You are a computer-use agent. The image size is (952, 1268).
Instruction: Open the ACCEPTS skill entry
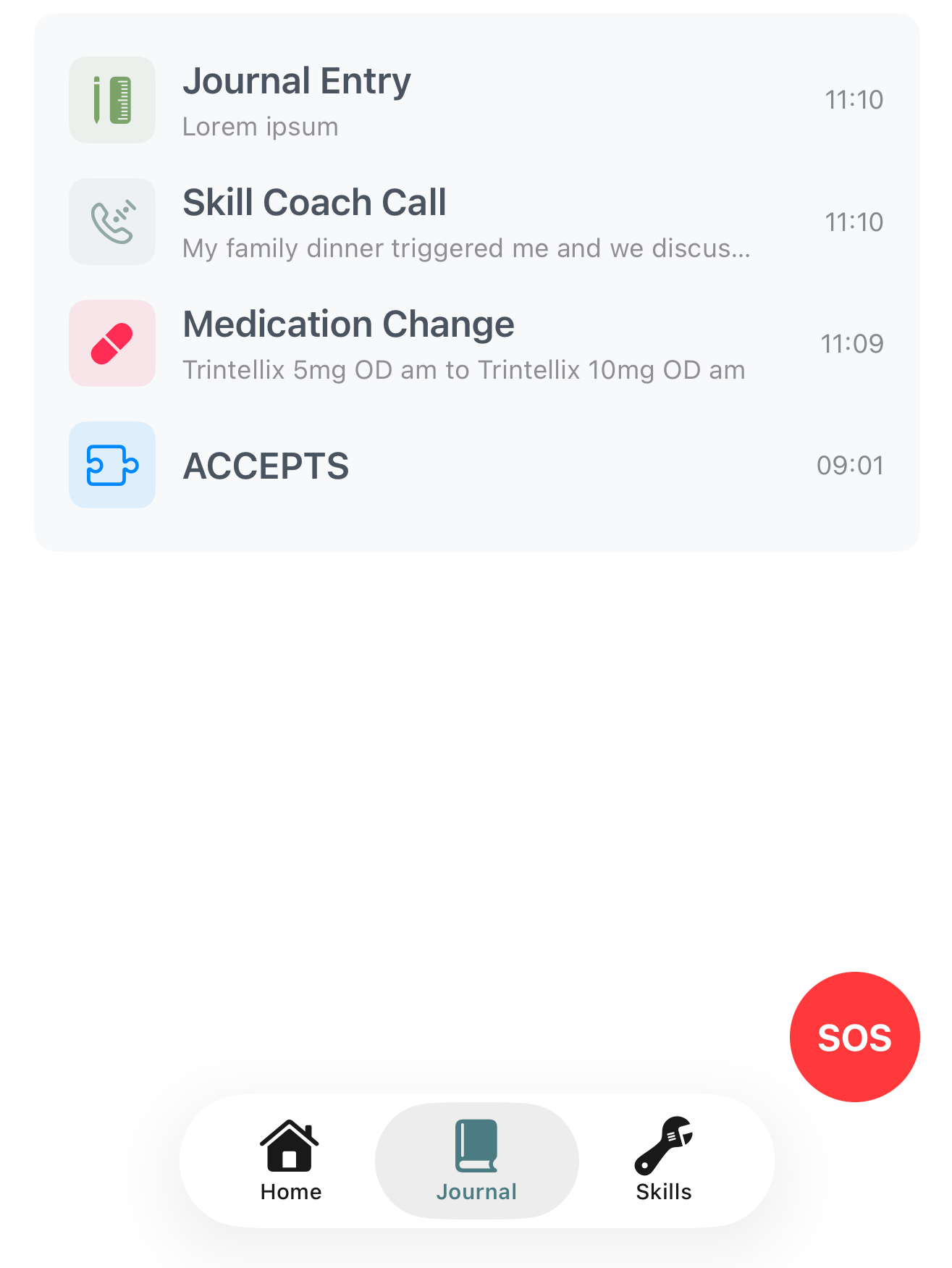pos(476,465)
